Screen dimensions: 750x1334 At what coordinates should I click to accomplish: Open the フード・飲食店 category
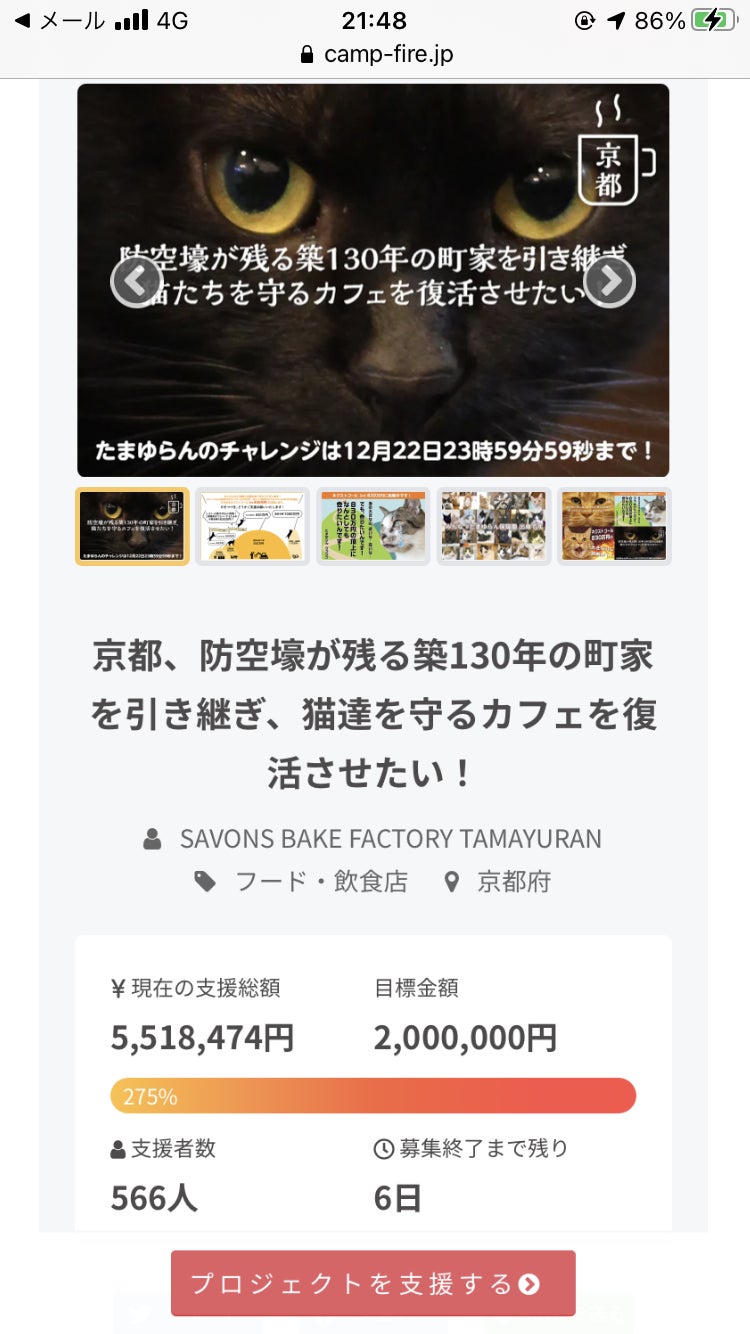pyautogui.click(x=320, y=881)
